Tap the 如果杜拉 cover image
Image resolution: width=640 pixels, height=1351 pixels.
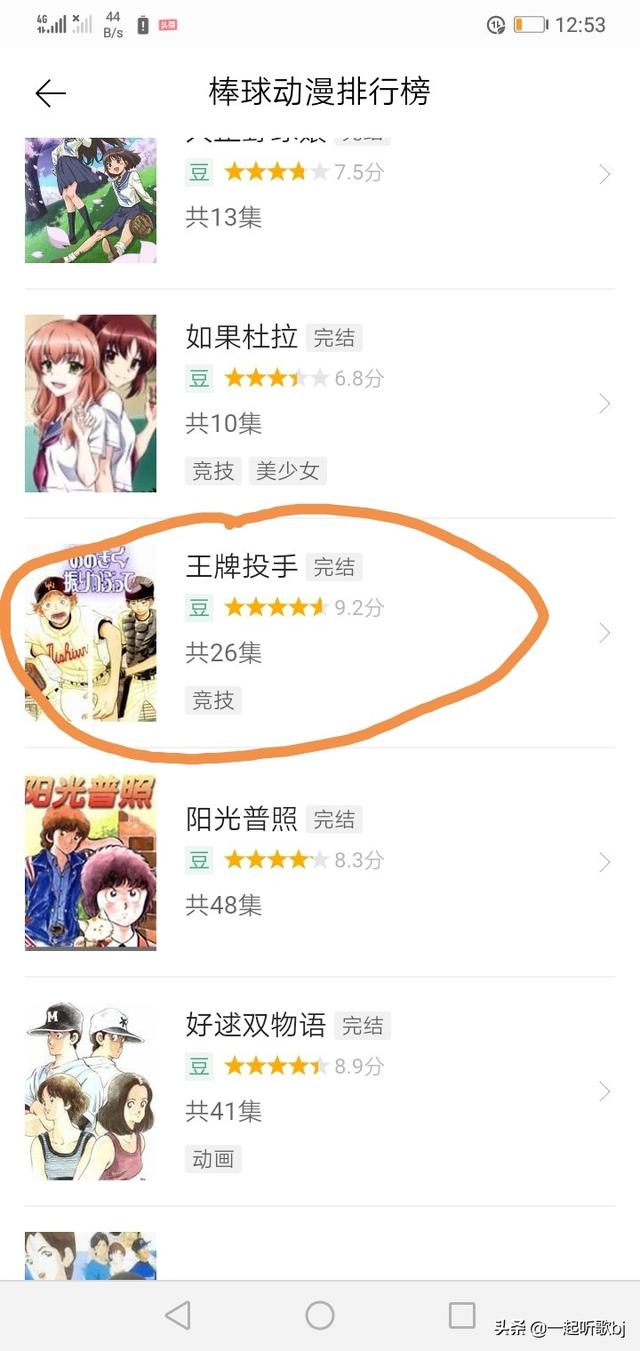[x=90, y=403]
